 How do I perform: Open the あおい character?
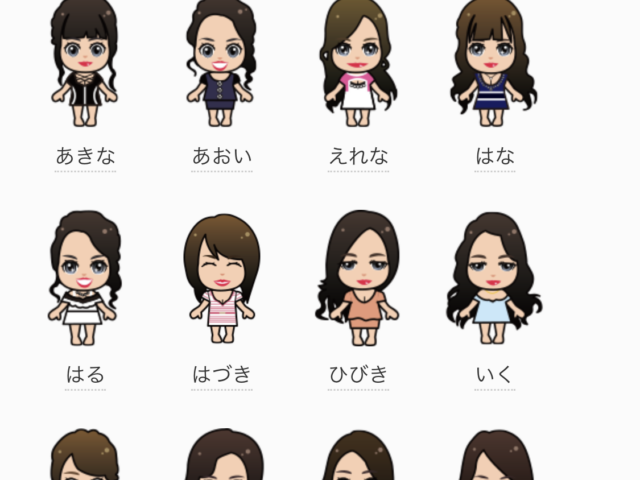point(221,62)
